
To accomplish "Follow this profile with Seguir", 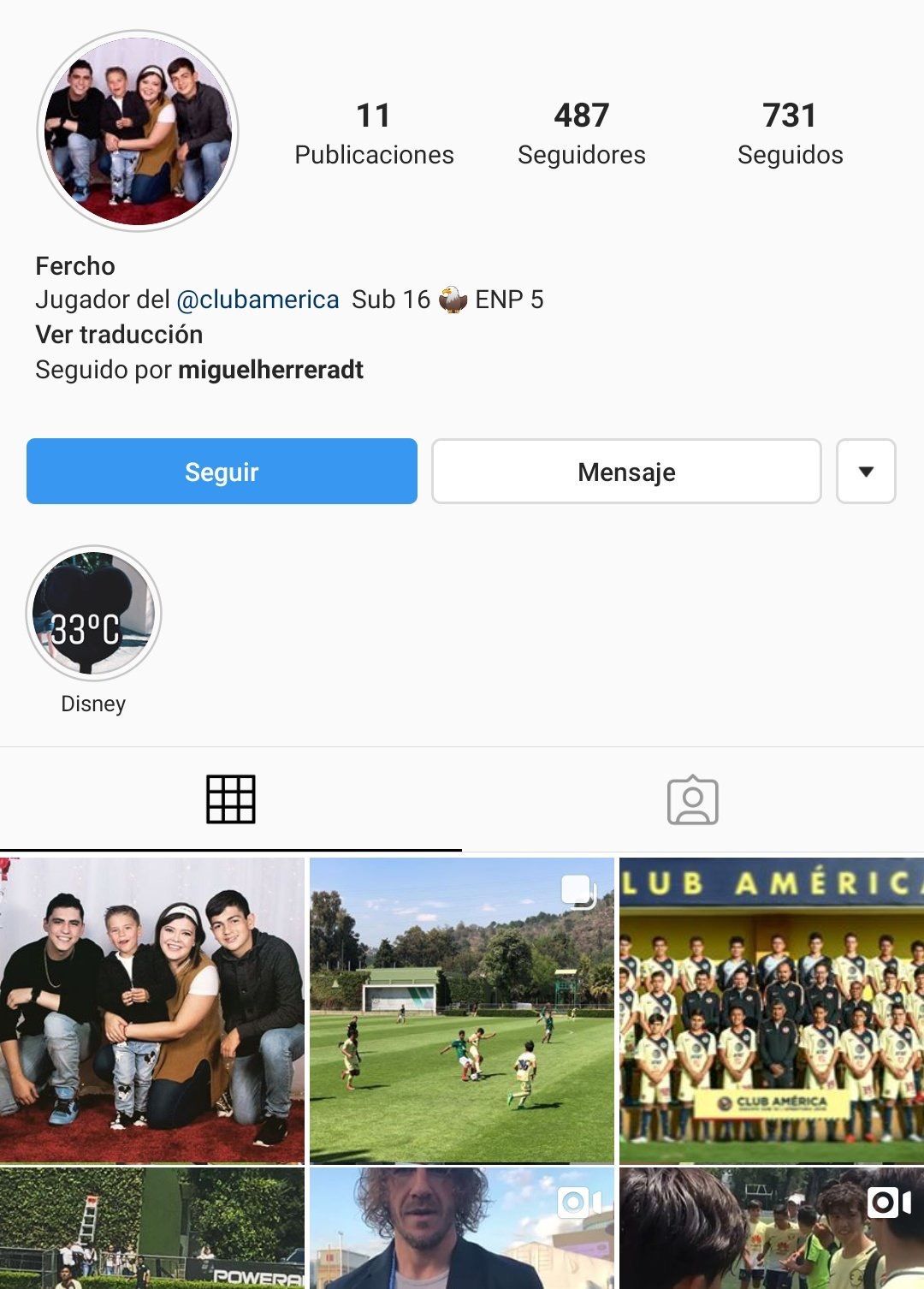I will tap(222, 472).
